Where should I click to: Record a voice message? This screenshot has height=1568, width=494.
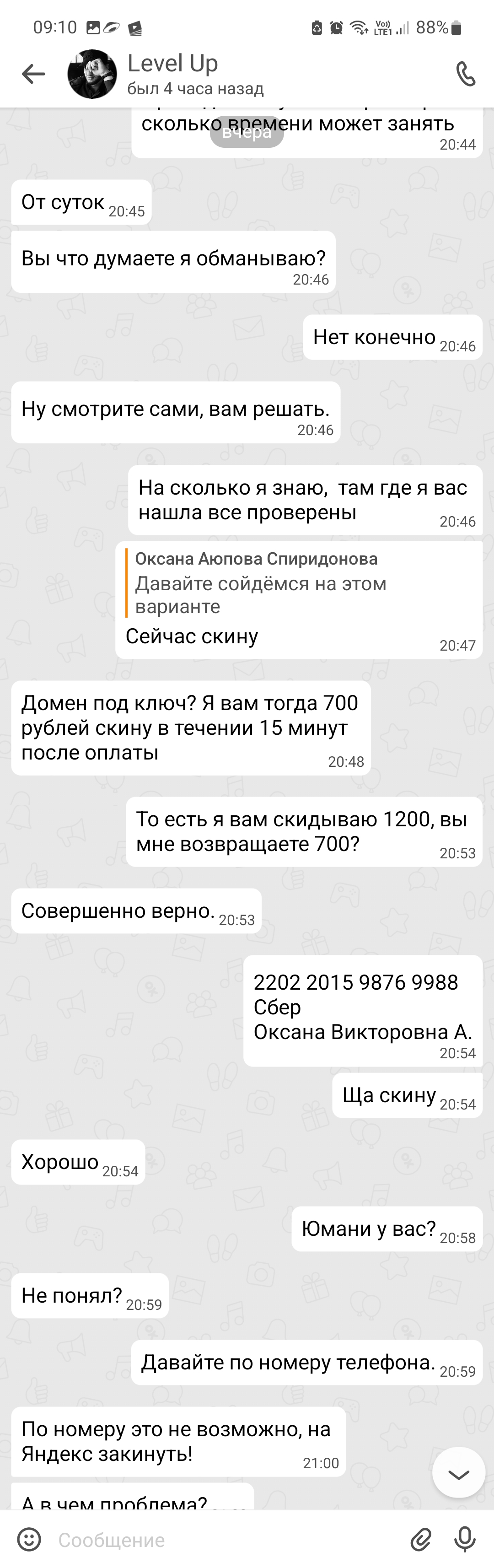coord(465,1539)
